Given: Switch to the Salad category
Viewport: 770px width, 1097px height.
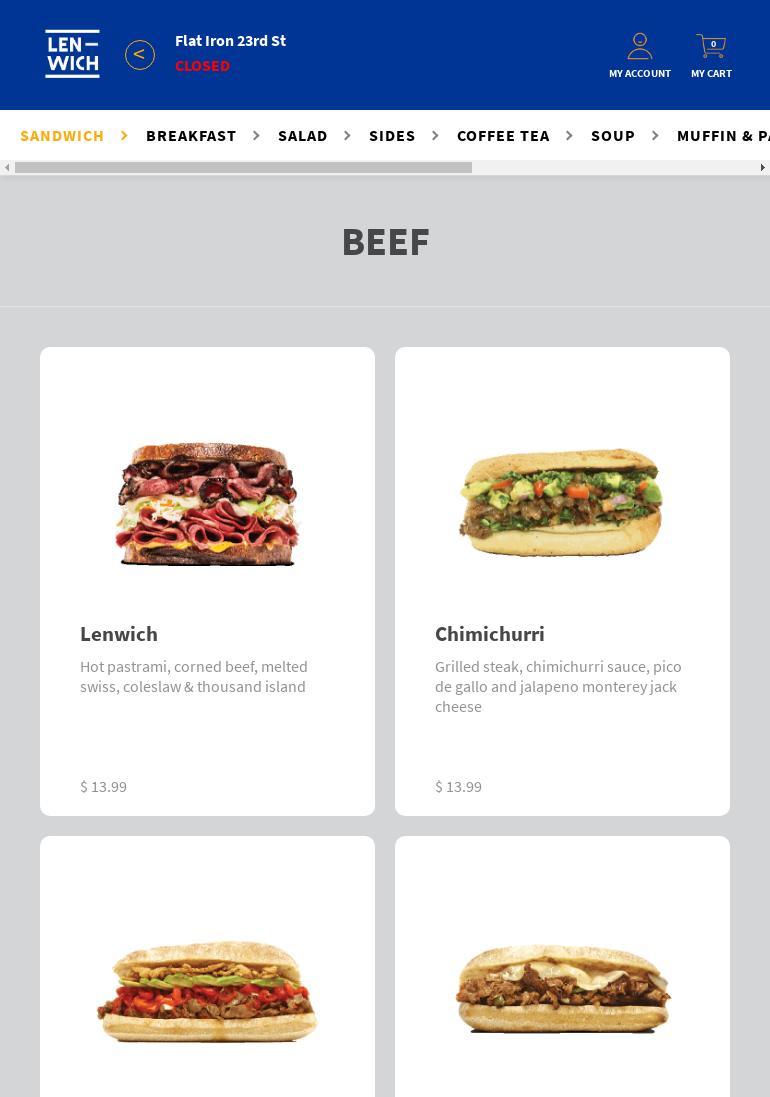Looking at the screenshot, I should [303, 135].
